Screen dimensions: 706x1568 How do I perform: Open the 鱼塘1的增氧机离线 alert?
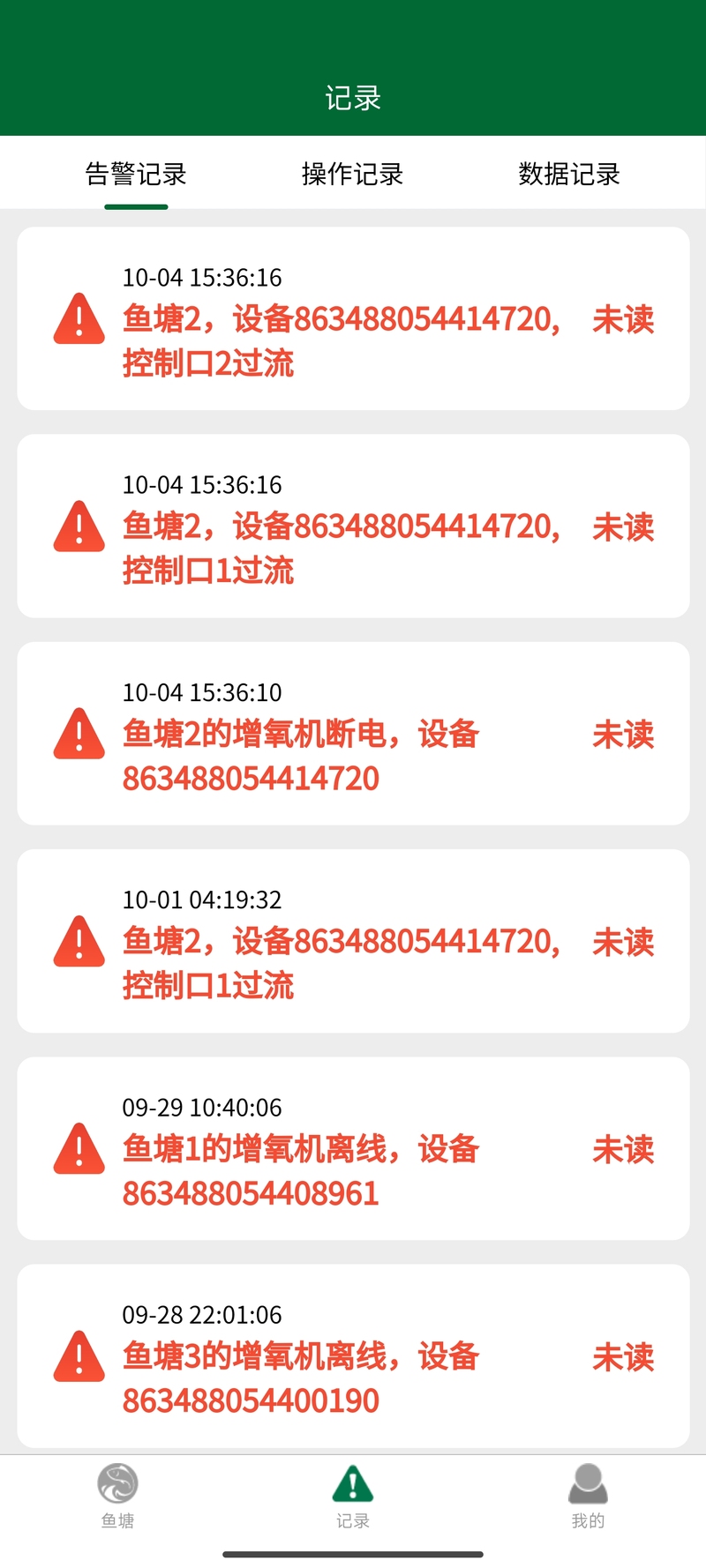point(353,1148)
